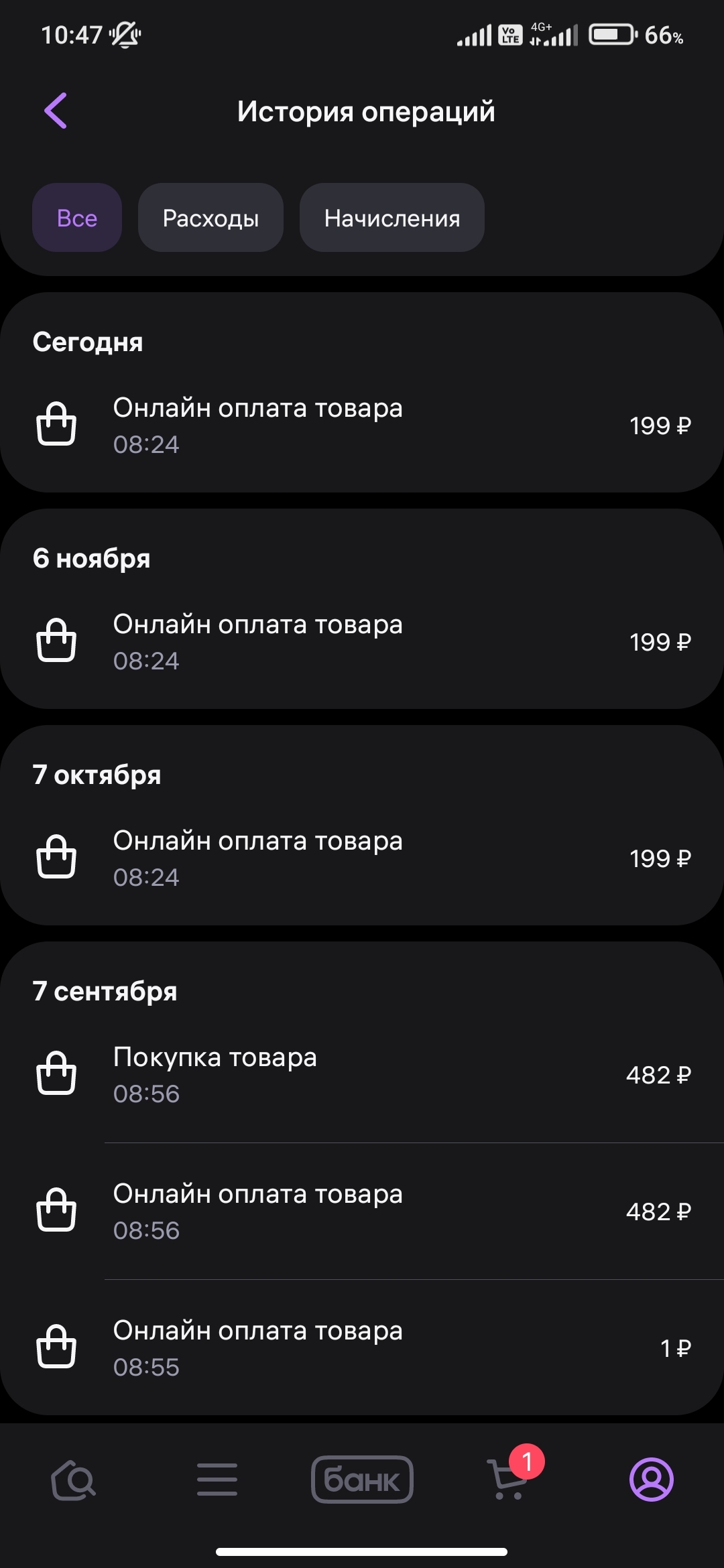Screen dimensions: 724x1568
Task: Select the Все filter chip
Action: 77,218
